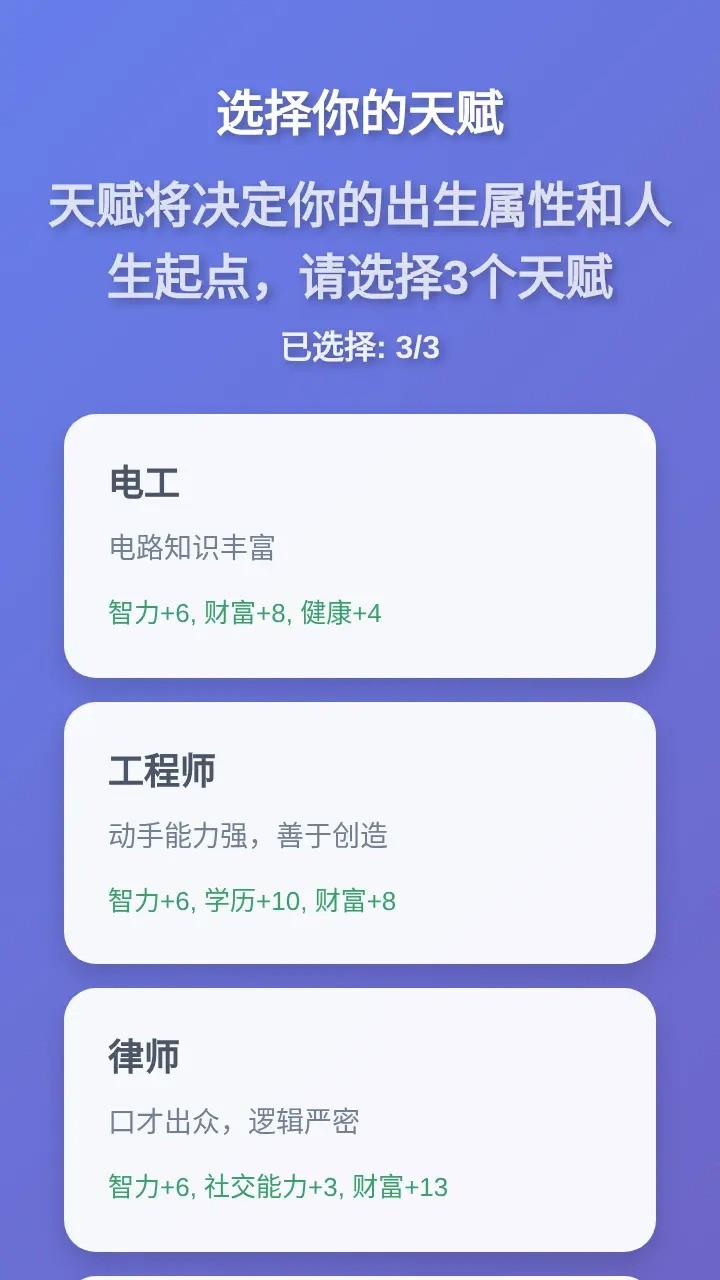The image size is (720, 1280).
Task: Select the 电工 (Electrician) talent card
Action: (x=360, y=545)
